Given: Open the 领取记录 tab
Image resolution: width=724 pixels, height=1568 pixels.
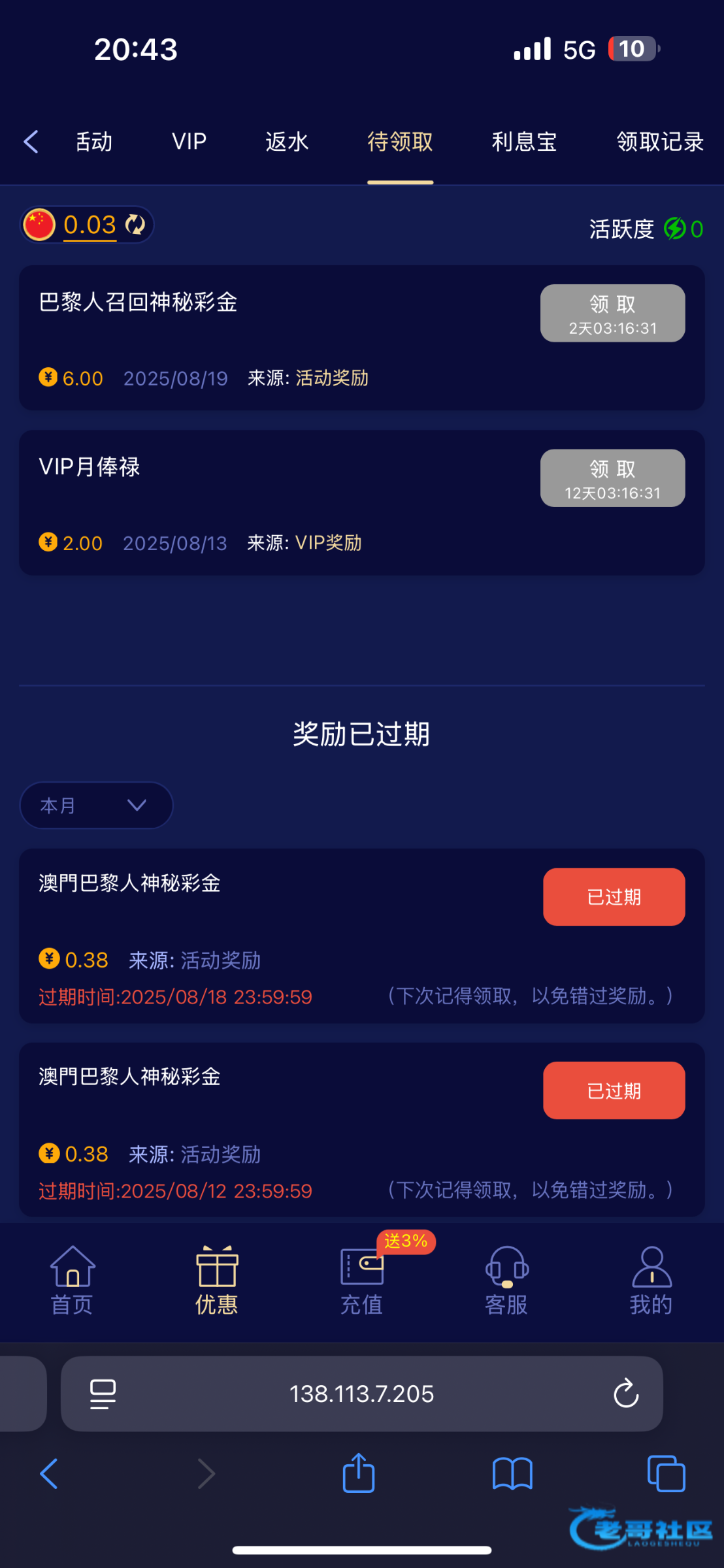Looking at the screenshot, I should 659,141.
